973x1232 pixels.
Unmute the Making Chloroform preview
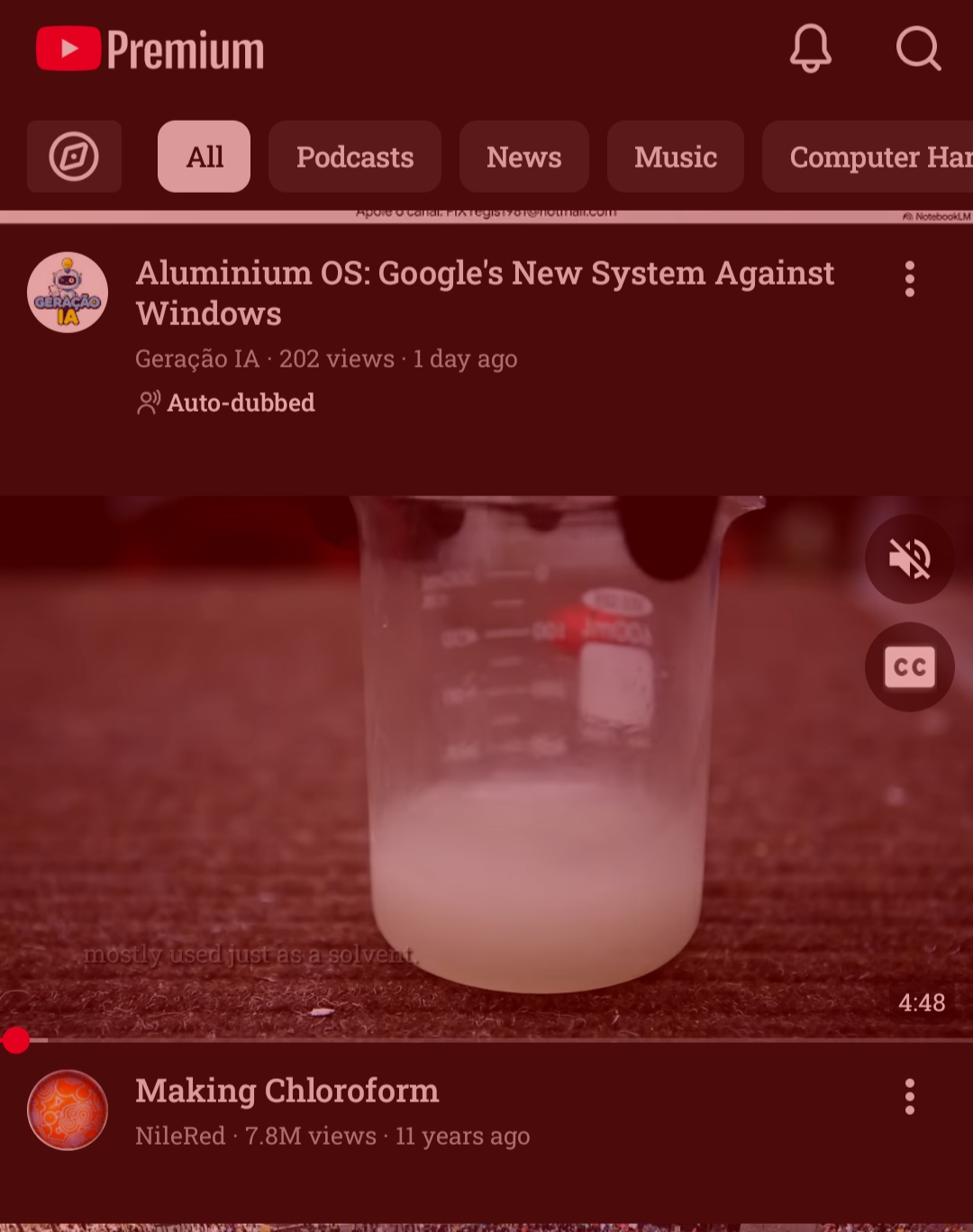tap(909, 559)
